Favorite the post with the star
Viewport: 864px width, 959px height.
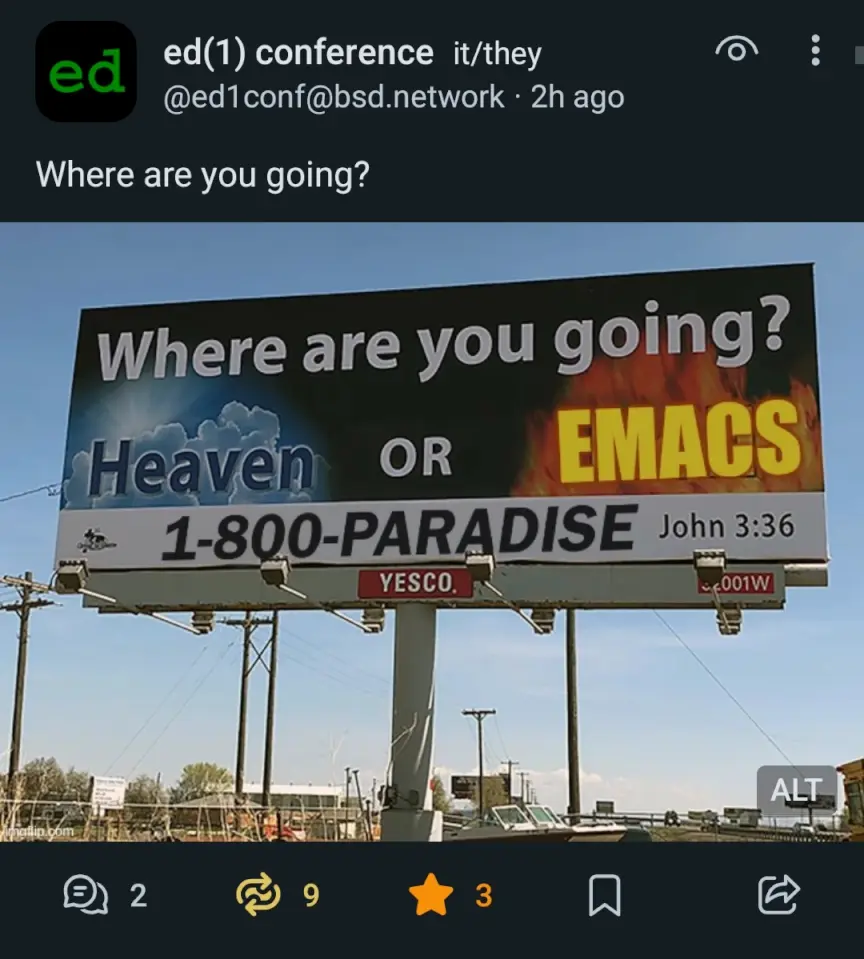[x=430, y=894]
